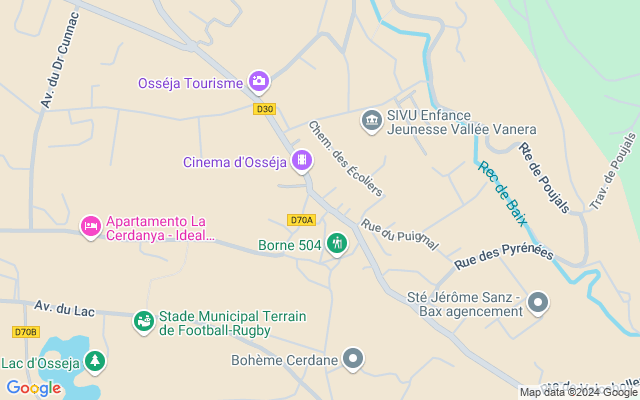
Task: Tap the SIVU Enfance Jeunesse Vallée Vanera marker
Action: pyautogui.click(x=371, y=120)
